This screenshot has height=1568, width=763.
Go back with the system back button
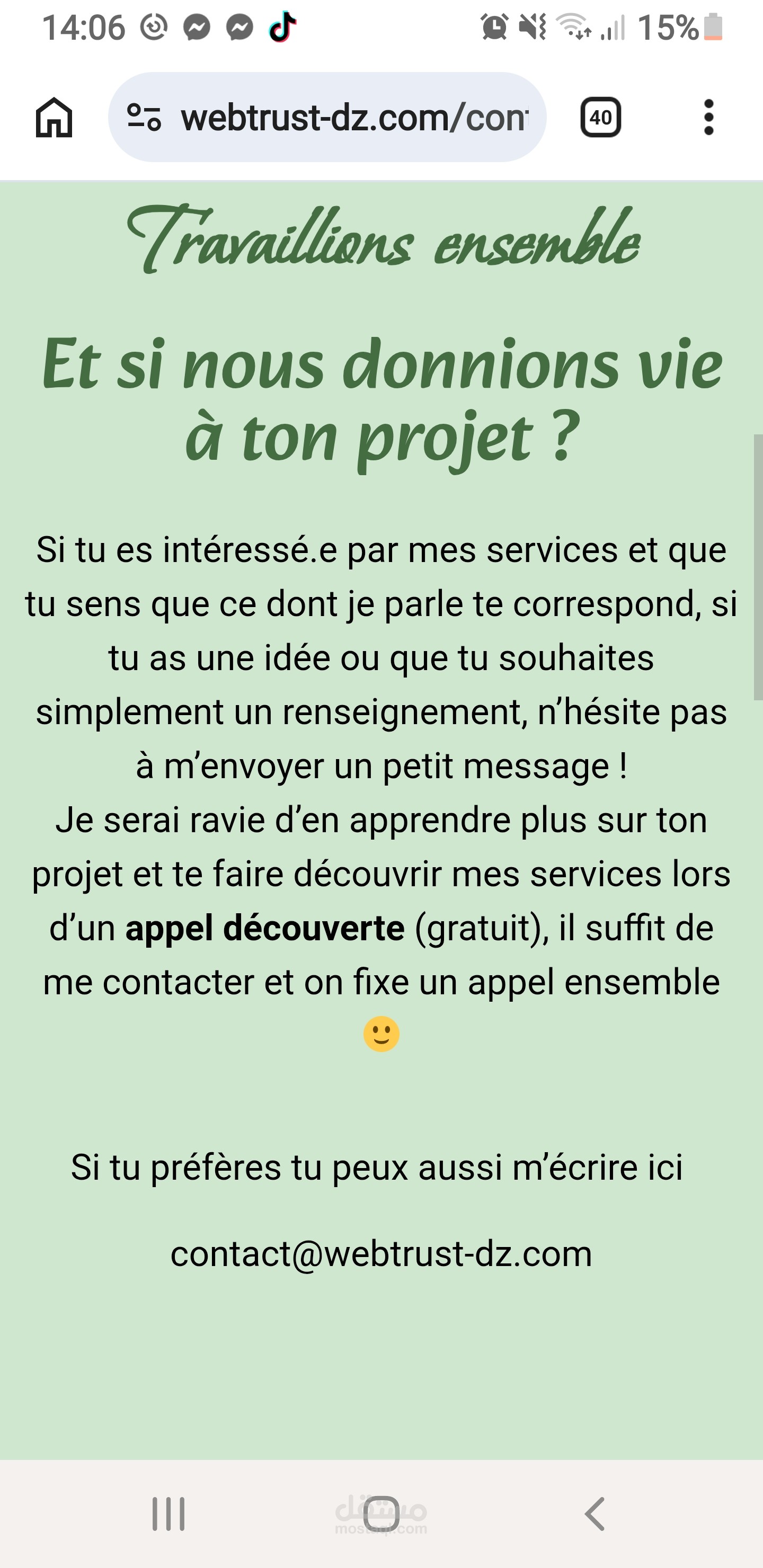tap(595, 1514)
